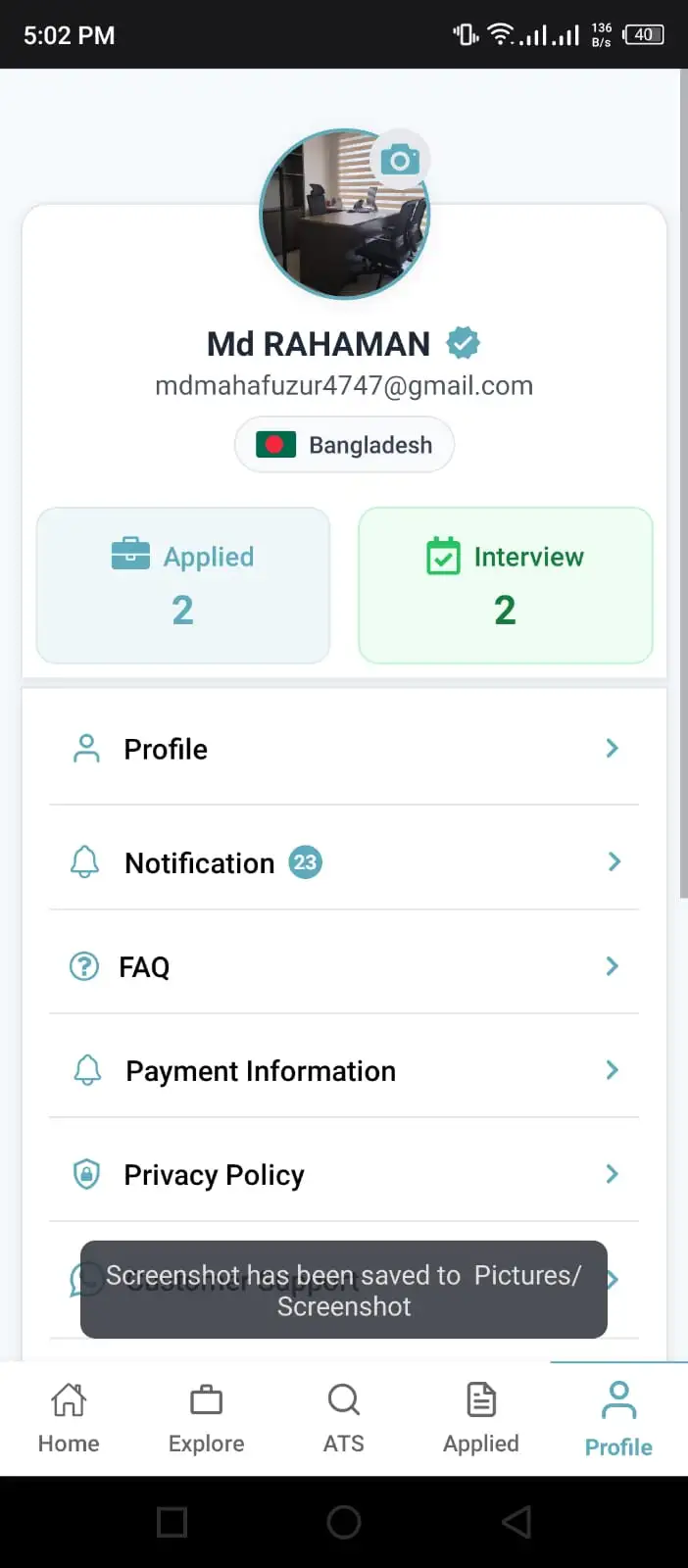Image resolution: width=688 pixels, height=1568 pixels.
Task: Change profile photo with camera icon
Action: coord(400,159)
